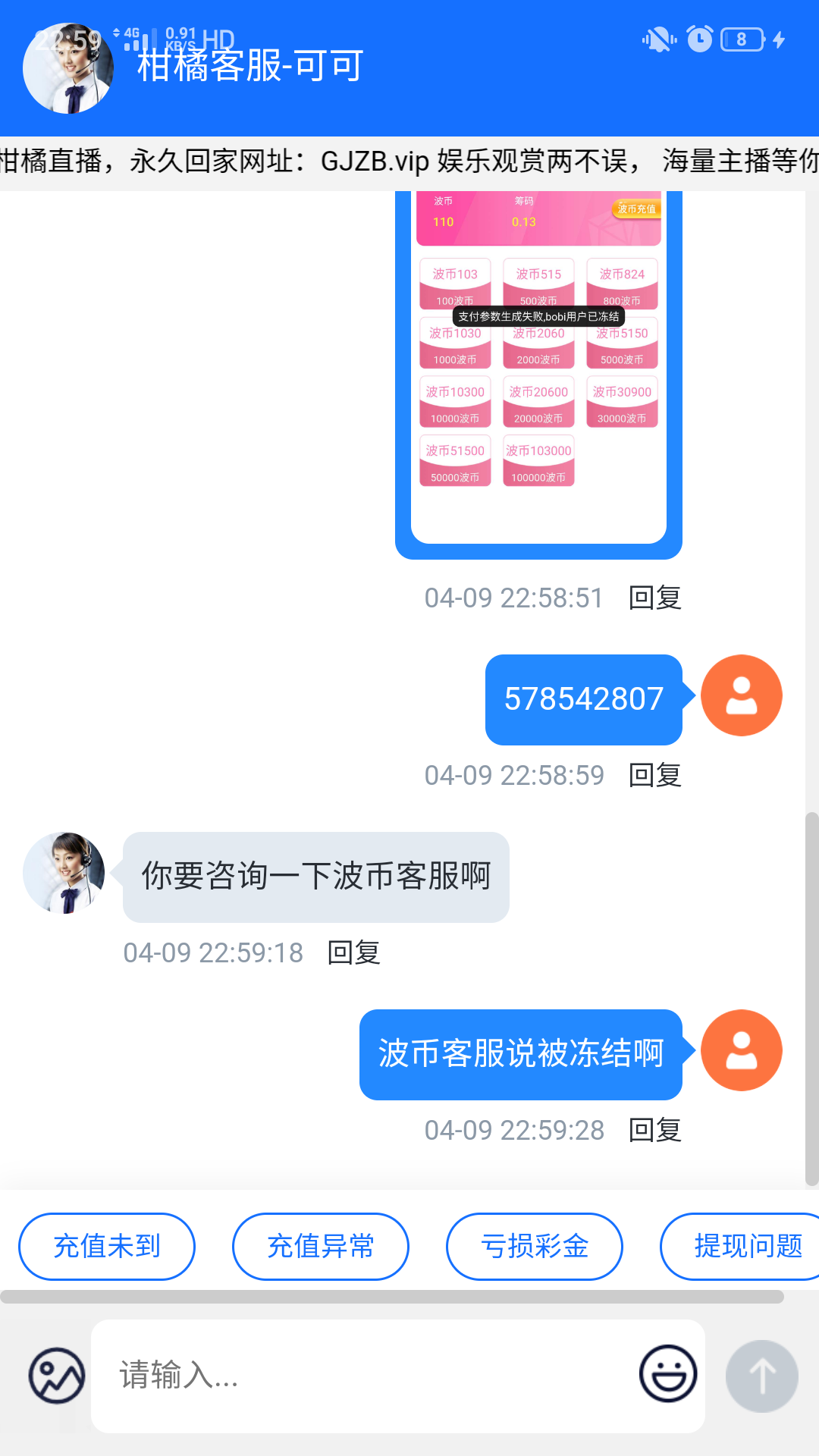The image size is (819, 1456).
Task: Reply to 你要咨询一下波币客服啊 message
Action: click(353, 952)
